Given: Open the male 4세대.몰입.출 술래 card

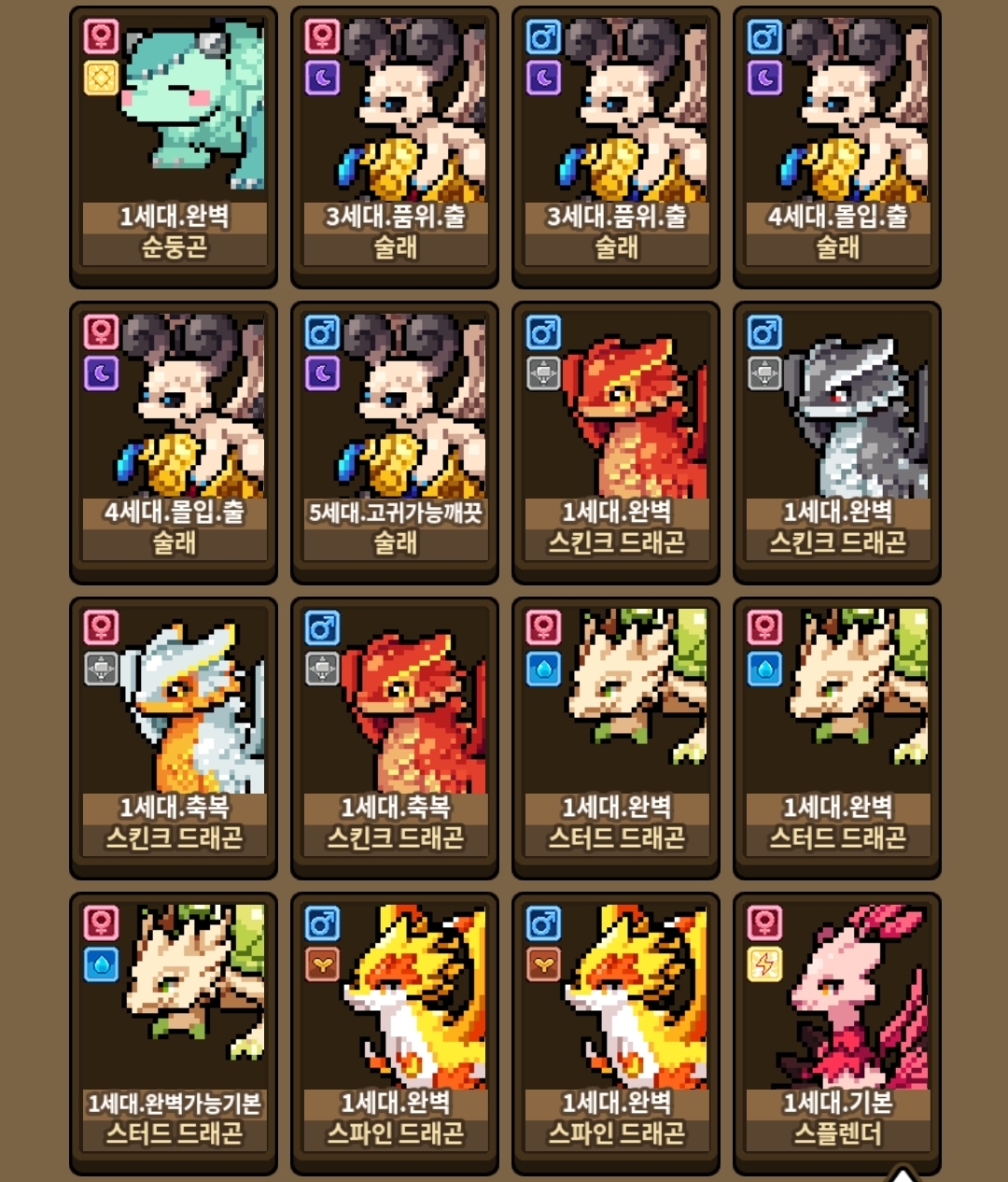Looking at the screenshot, I should point(837,148).
